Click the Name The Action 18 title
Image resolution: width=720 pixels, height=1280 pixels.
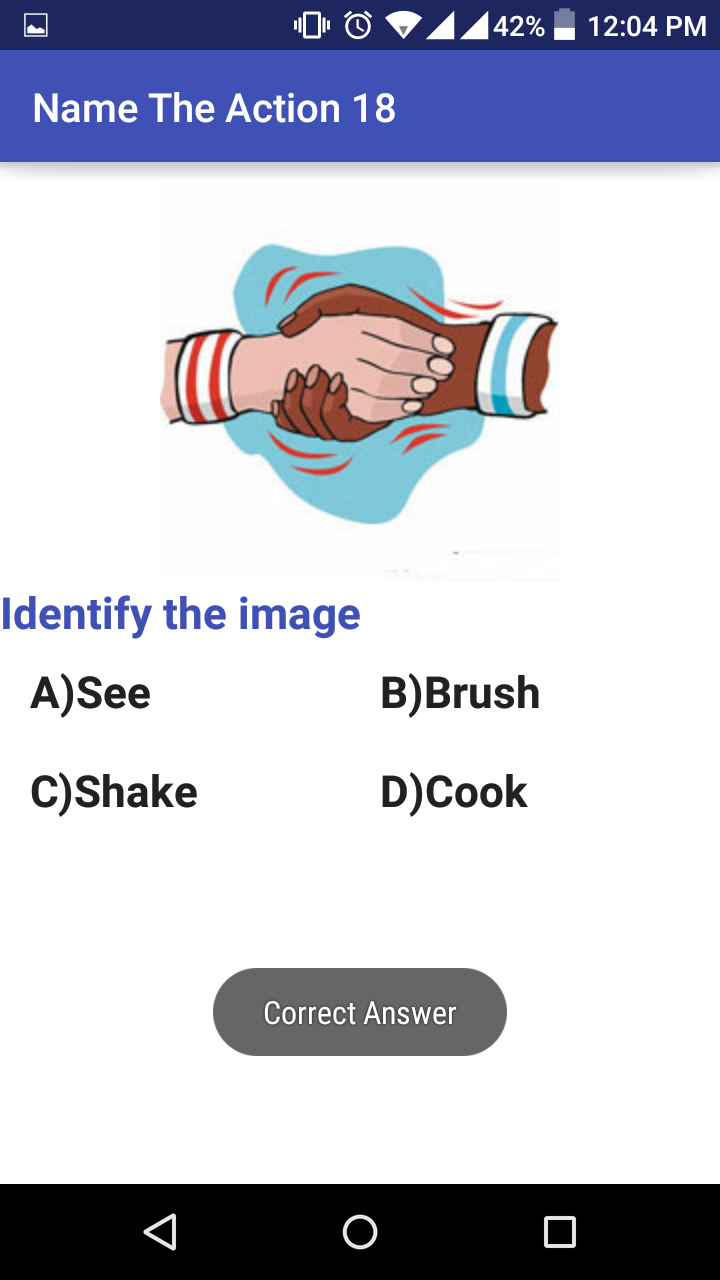pos(213,107)
